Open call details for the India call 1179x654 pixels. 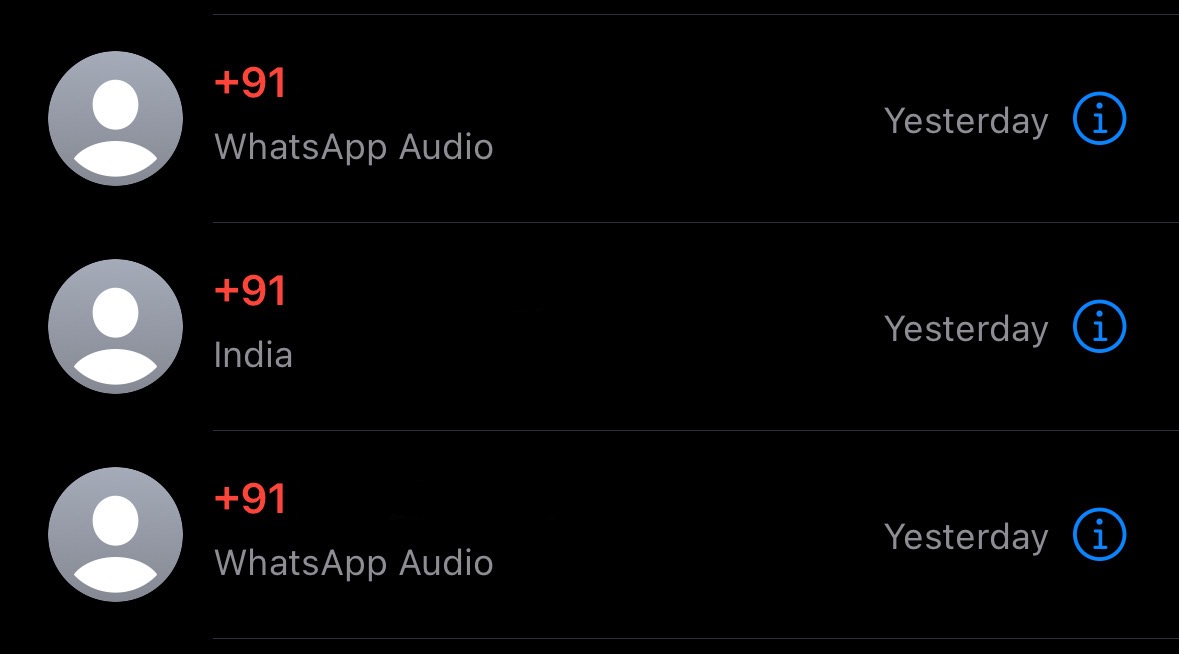(1099, 327)
